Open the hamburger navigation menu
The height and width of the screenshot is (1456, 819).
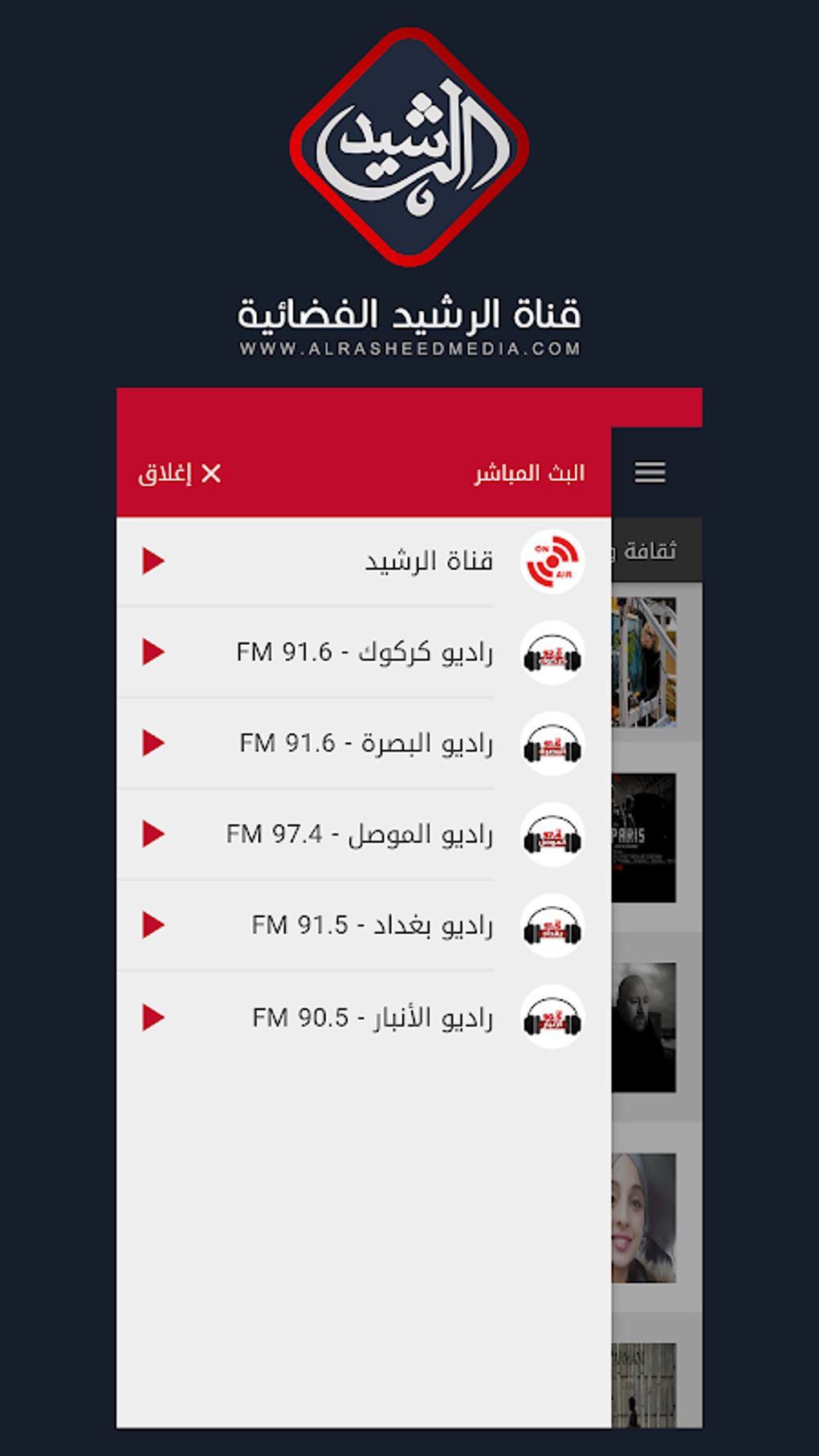pos(650,474)
